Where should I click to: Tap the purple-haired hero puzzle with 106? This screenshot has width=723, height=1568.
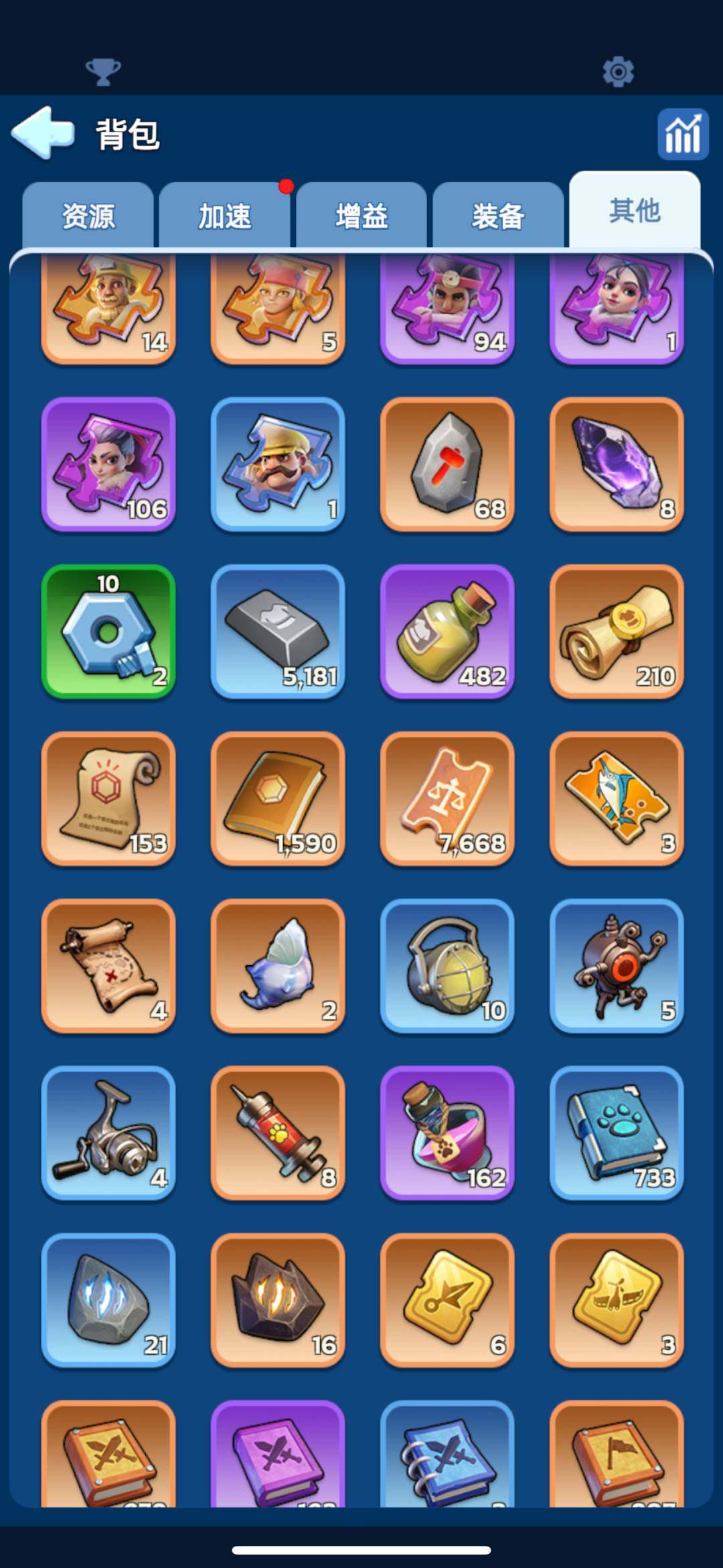(108, 464)
